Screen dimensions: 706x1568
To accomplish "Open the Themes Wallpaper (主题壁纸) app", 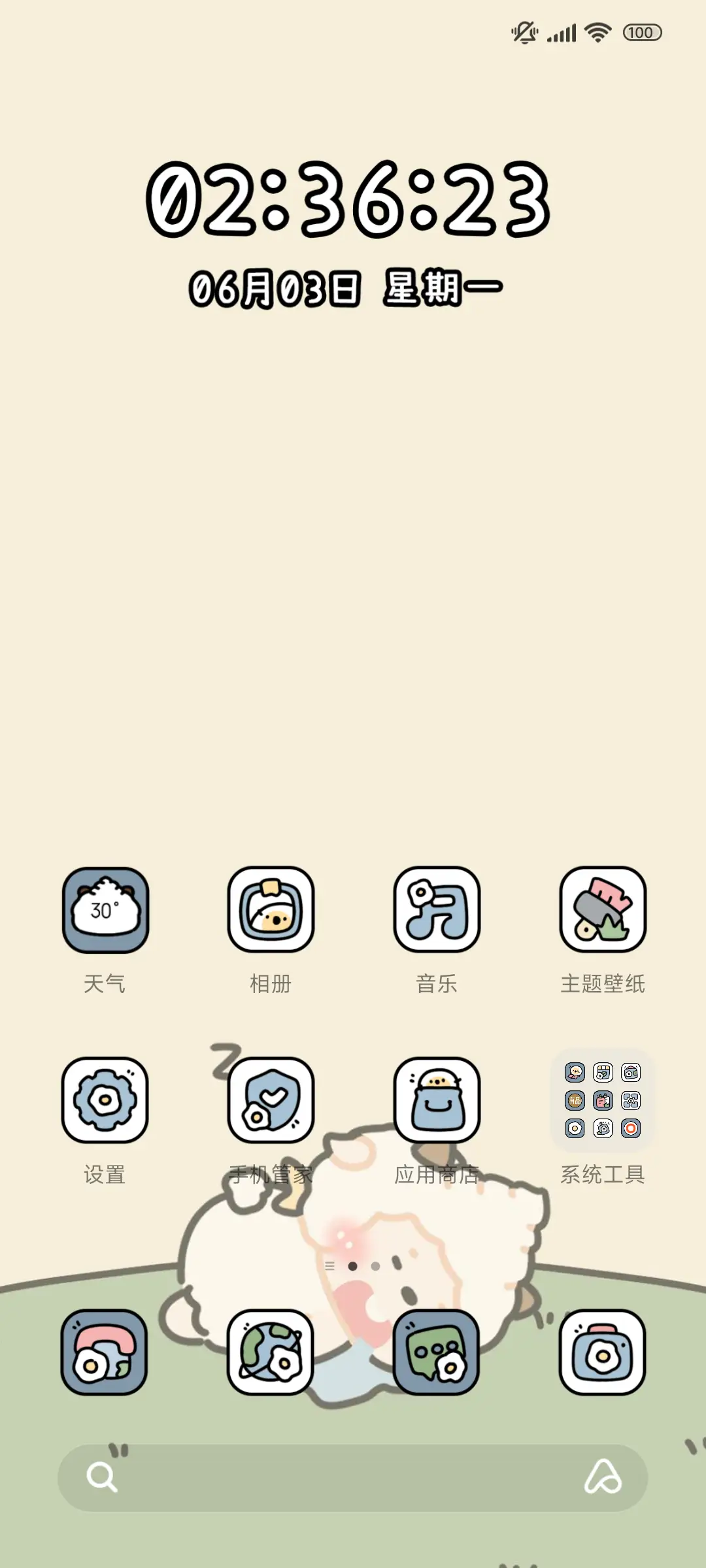I will (x=602, y=910).
